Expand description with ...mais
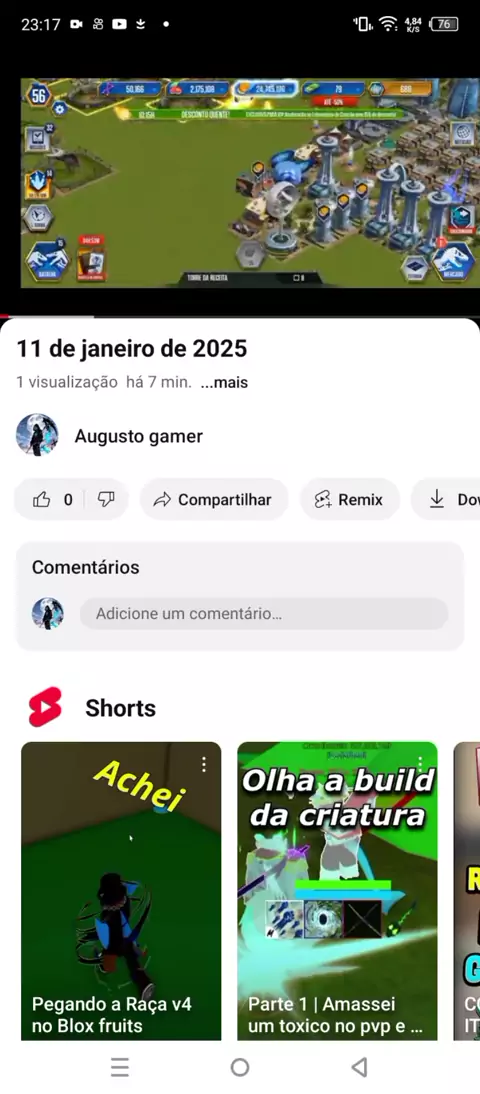 click(x=223, y=382)
